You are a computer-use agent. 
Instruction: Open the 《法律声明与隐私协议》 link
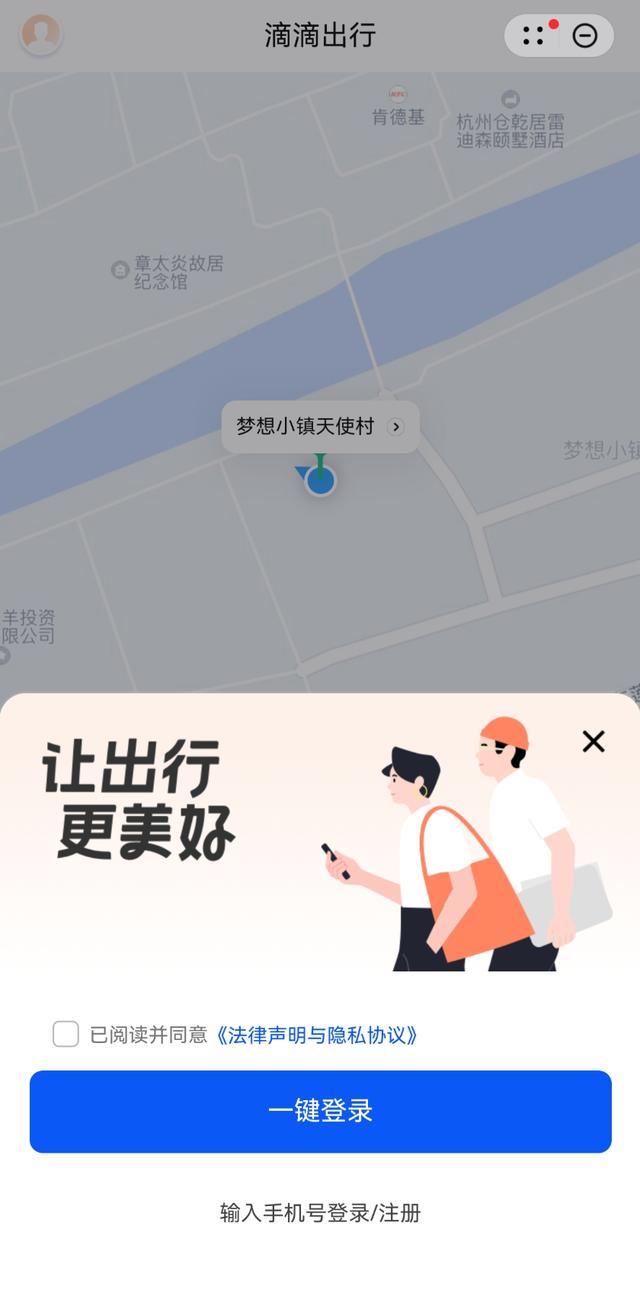point(316,1035)
